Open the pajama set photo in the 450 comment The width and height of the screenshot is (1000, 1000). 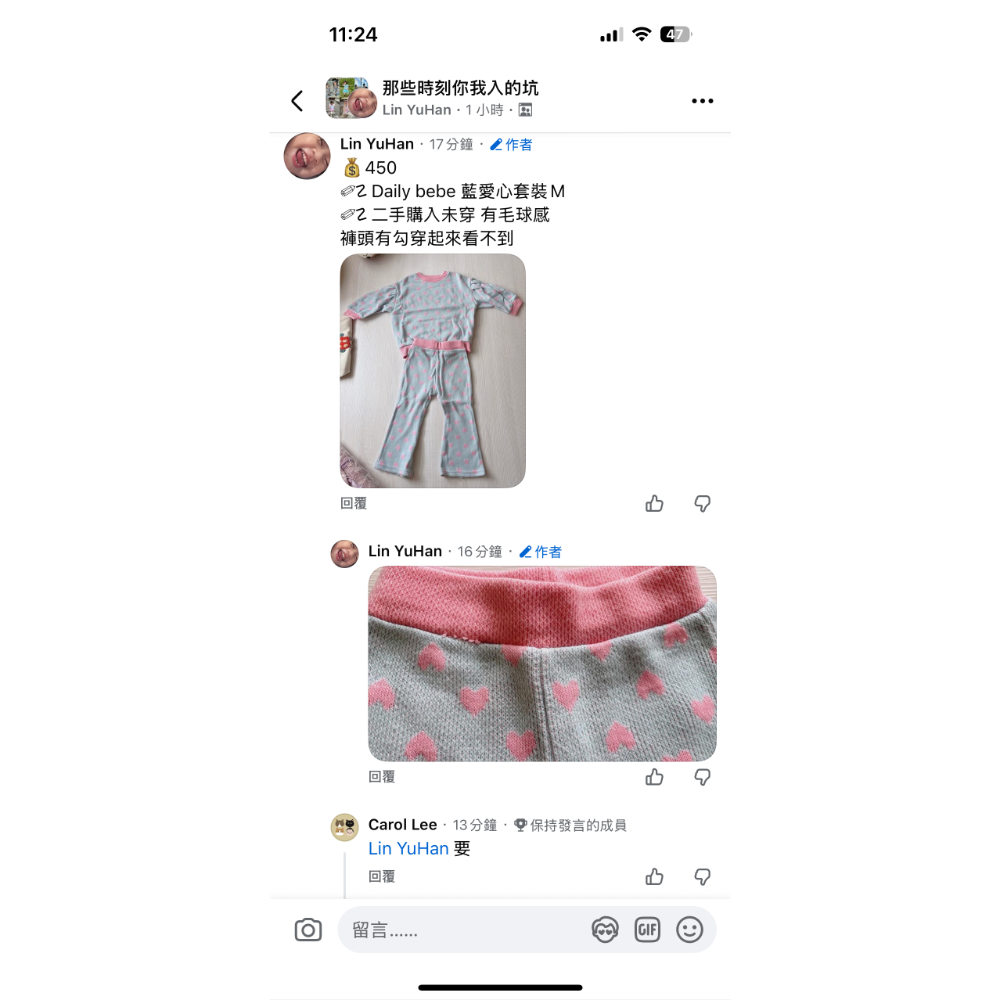[x=432, y=371]
